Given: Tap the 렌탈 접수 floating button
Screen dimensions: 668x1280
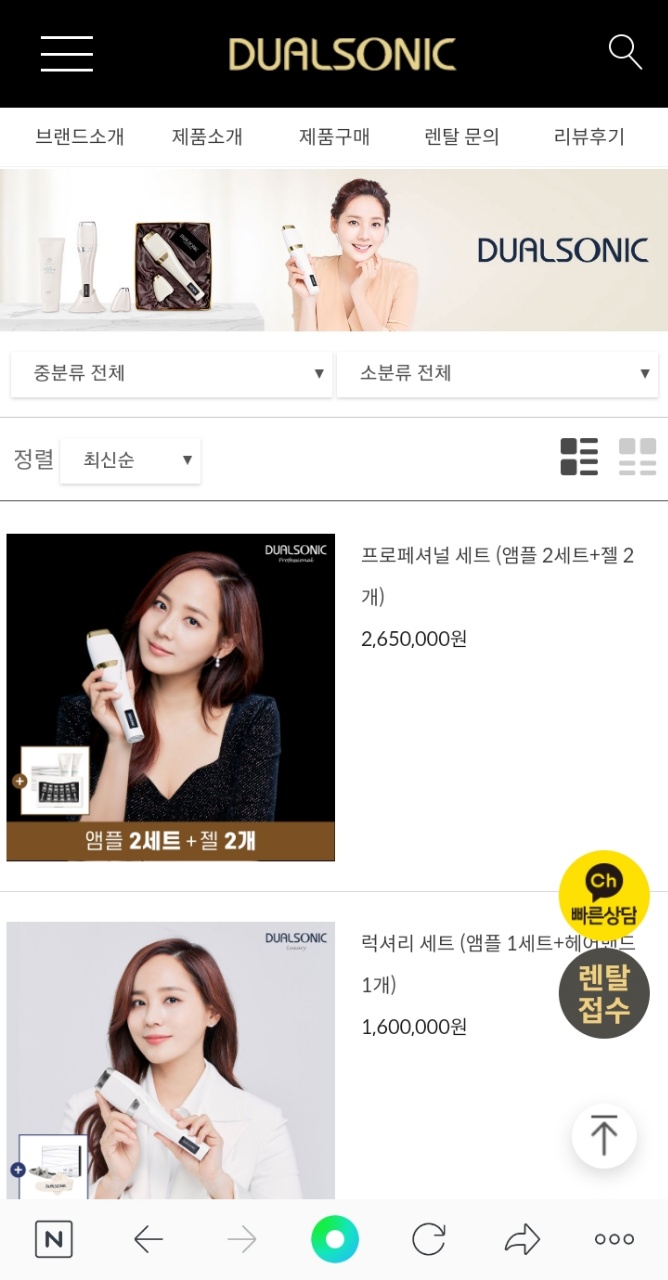Looking at the screenshot, I should tap(604, 993).
